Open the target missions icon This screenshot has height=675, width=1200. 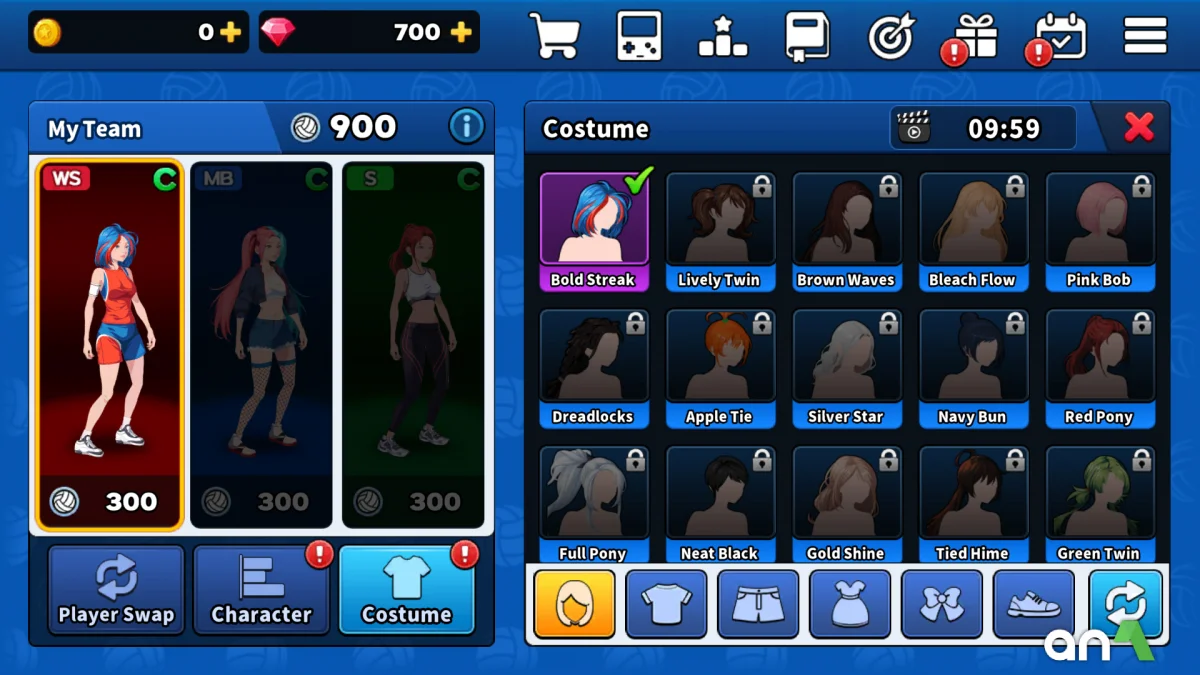(890, 36)
